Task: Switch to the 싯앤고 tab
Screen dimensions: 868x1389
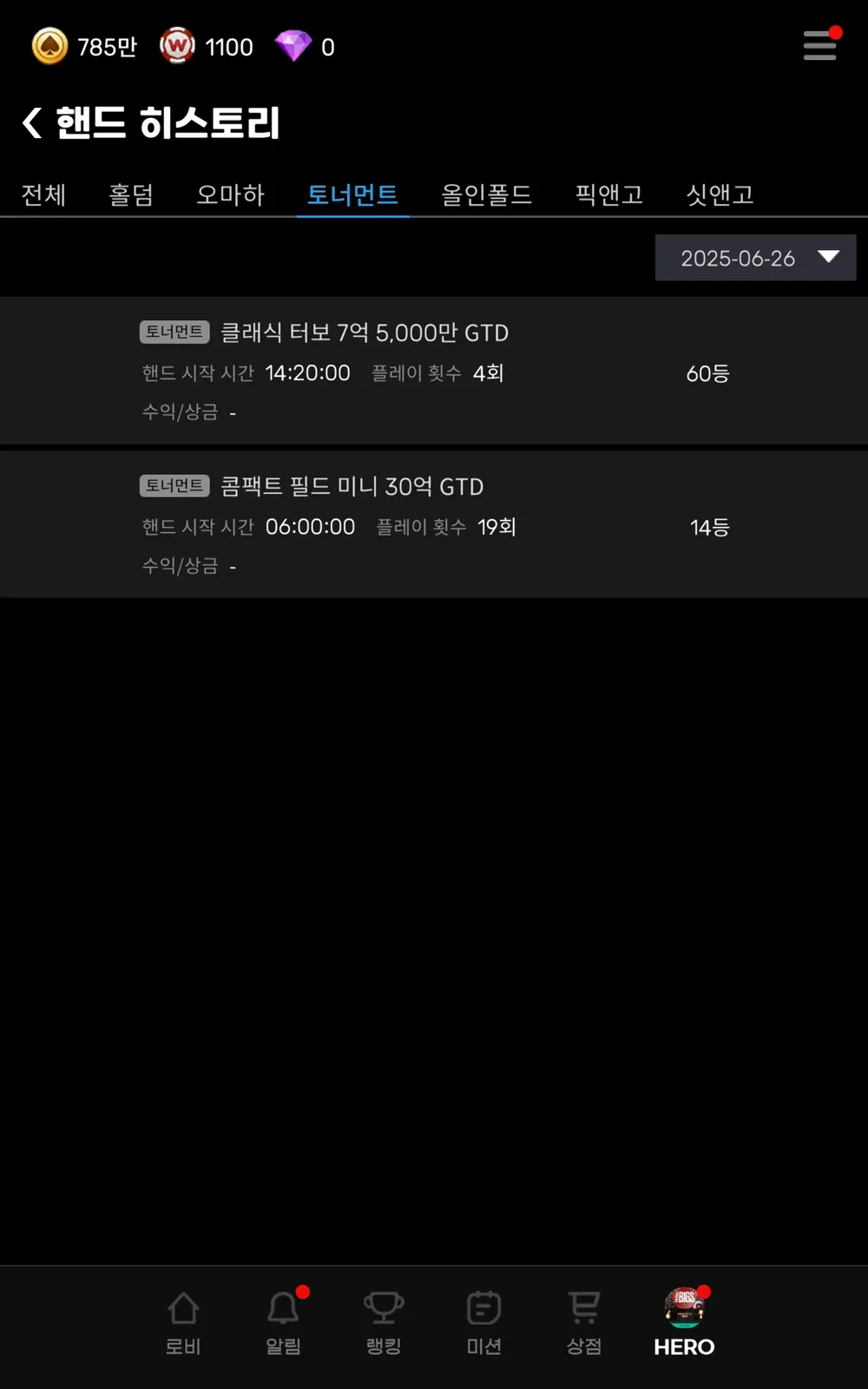Action: pos(720,194)
